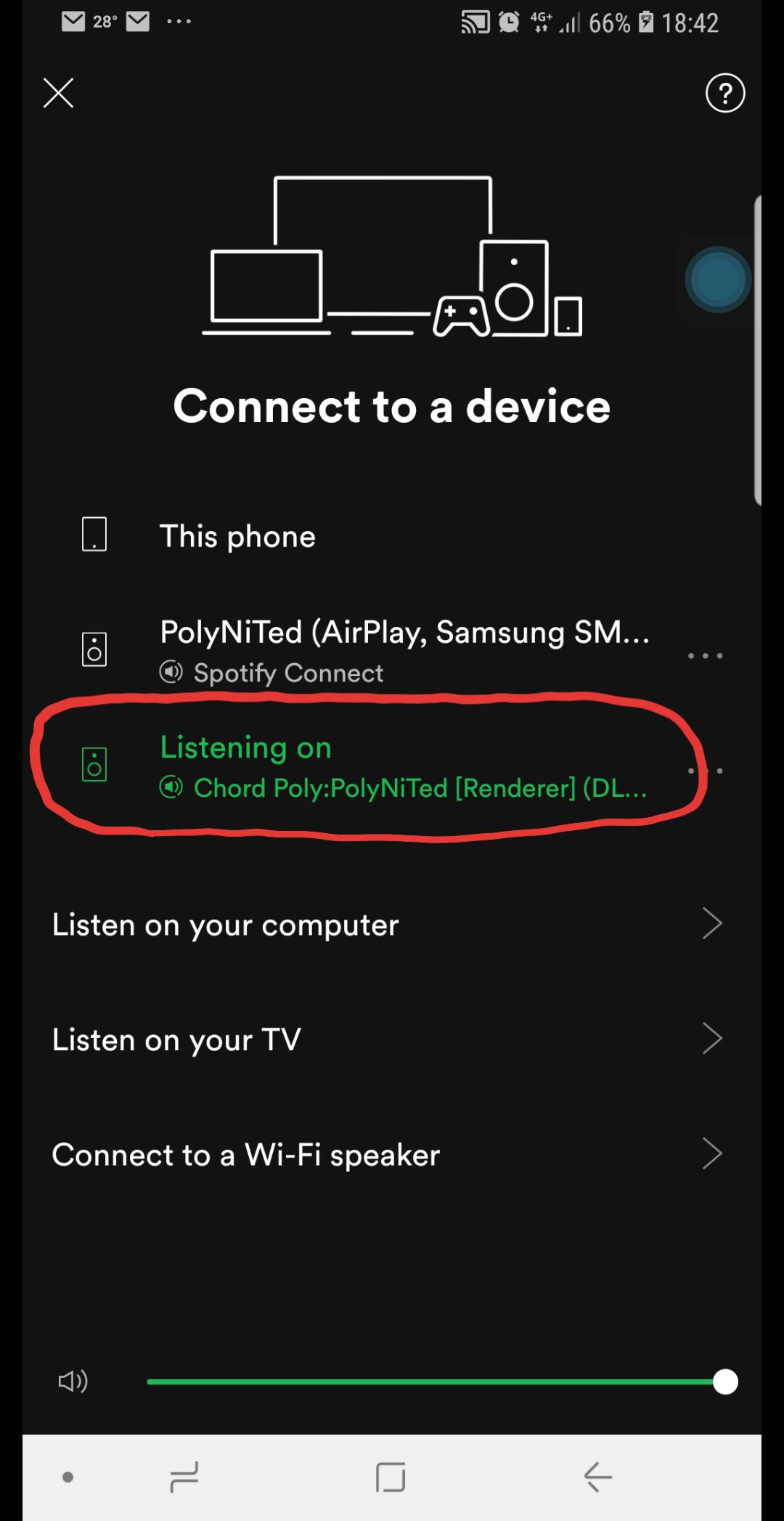Go back with the navigation bar arrow
784x1521 pixels.
point(597,1477)
